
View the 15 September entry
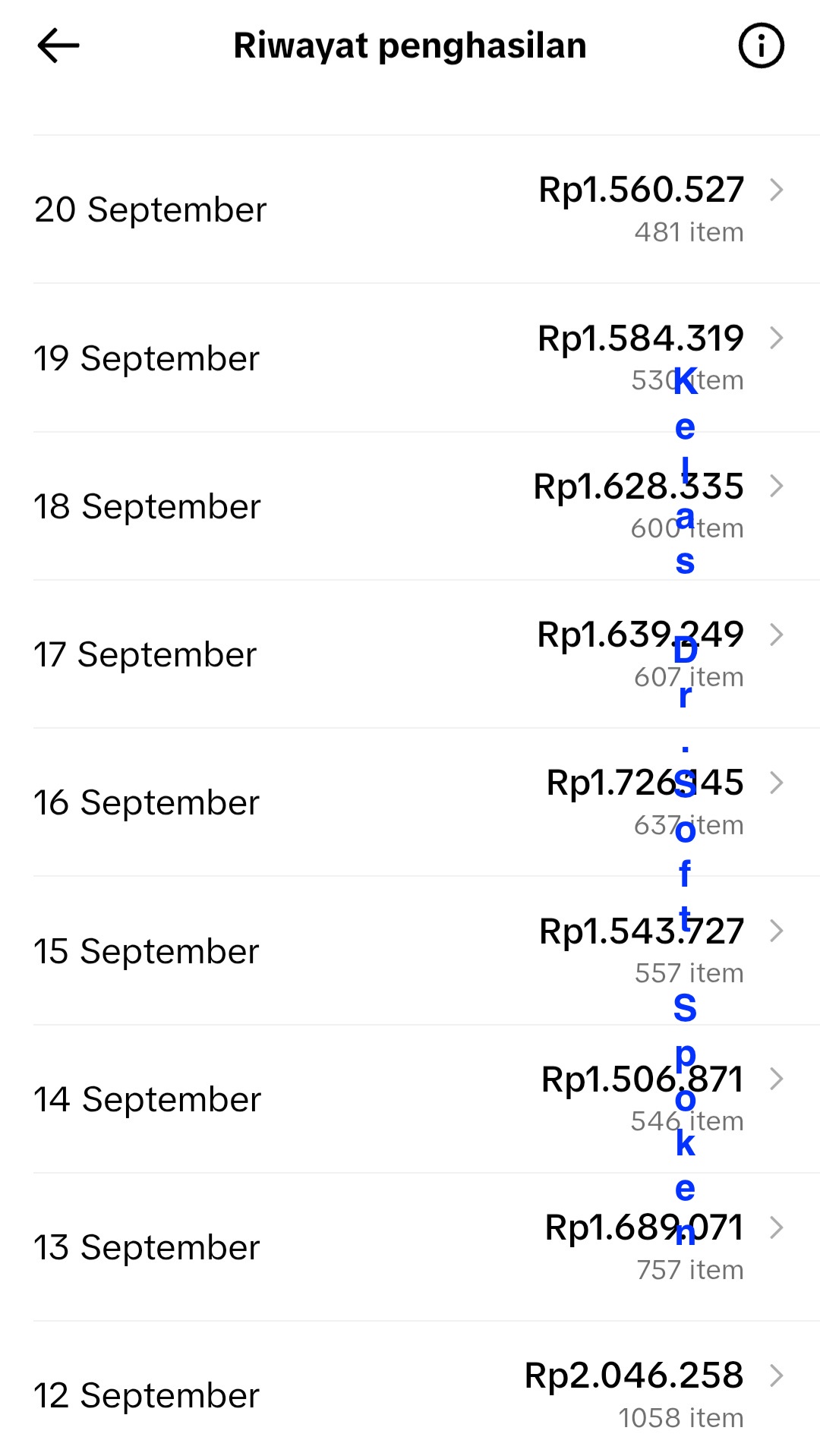point(410,950)
